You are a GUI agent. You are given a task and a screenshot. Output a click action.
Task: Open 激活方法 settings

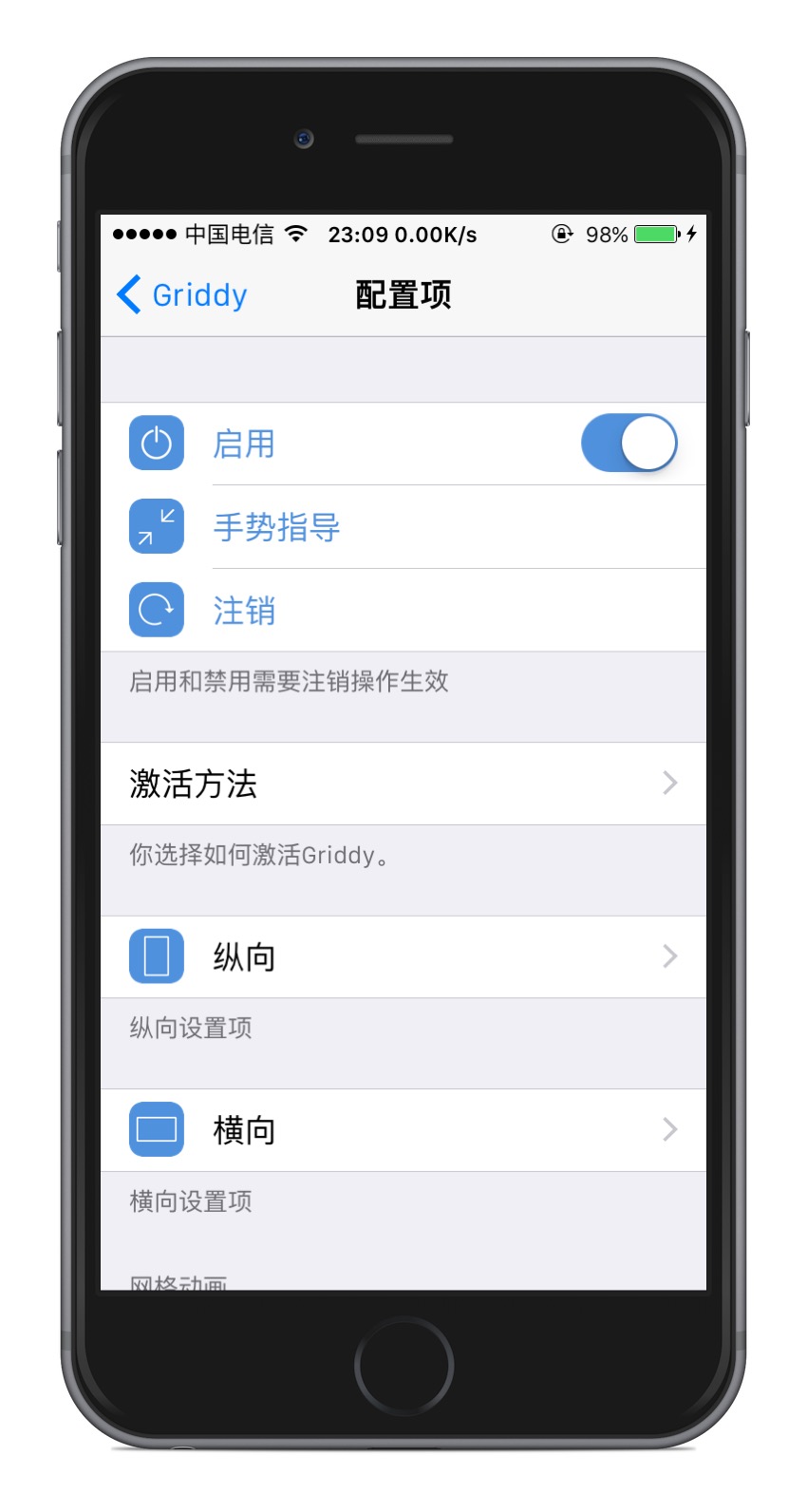(403, 784)
